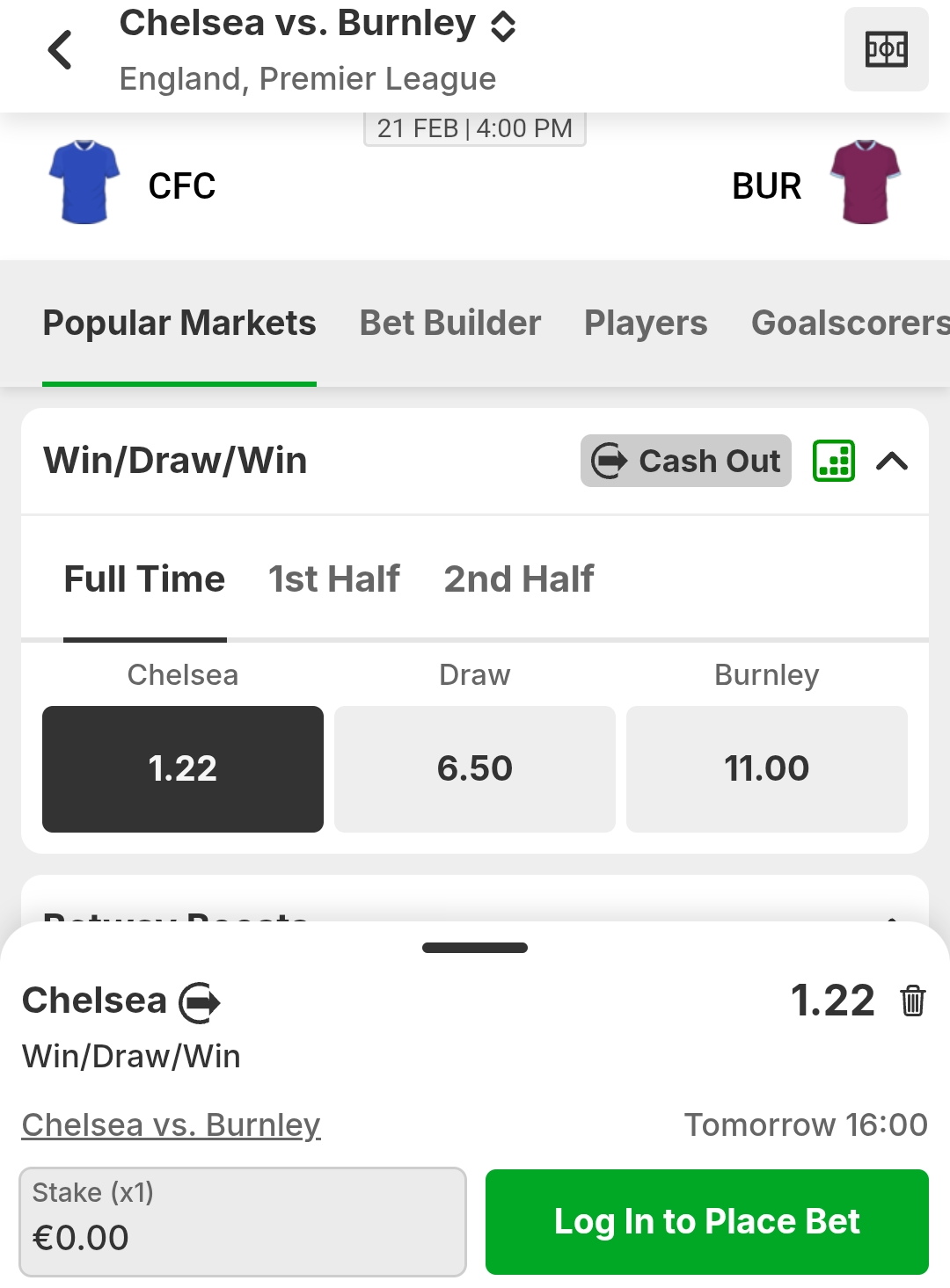Select the Popular Markets tab
Viewport: 950px width, 1288px height.
179,324
